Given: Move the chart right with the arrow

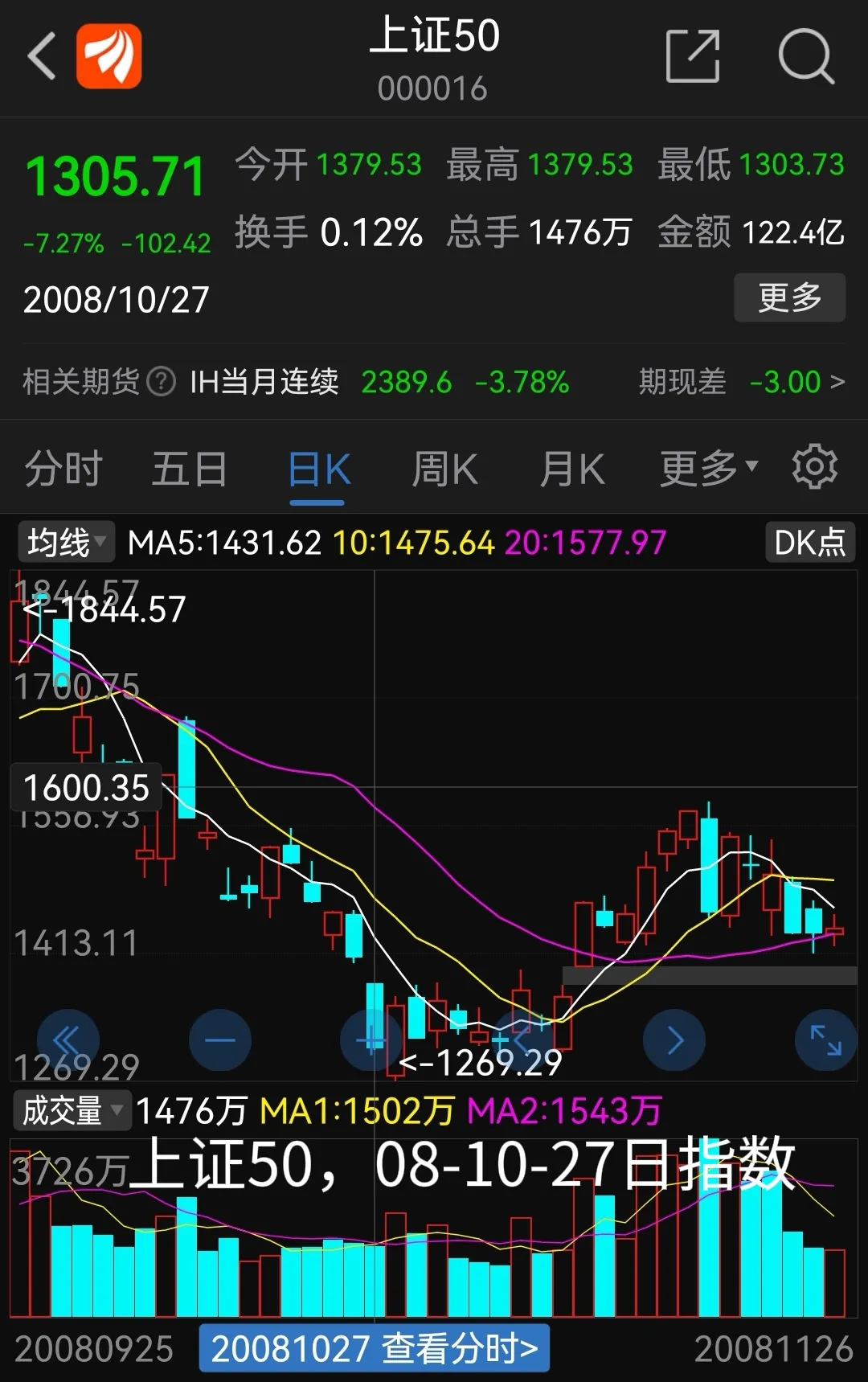Looking at the screenshot, I should [674, 1040].
